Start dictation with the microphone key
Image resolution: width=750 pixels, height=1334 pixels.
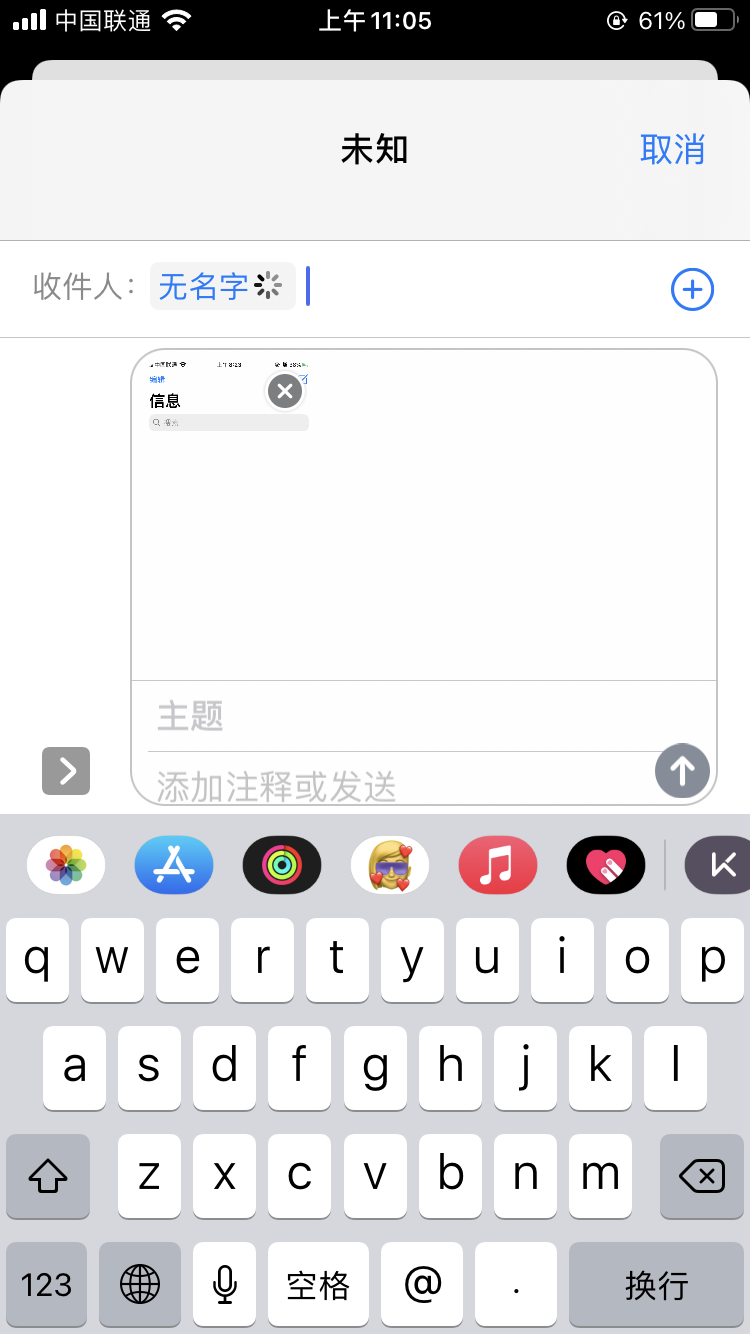coord(225,1284)
